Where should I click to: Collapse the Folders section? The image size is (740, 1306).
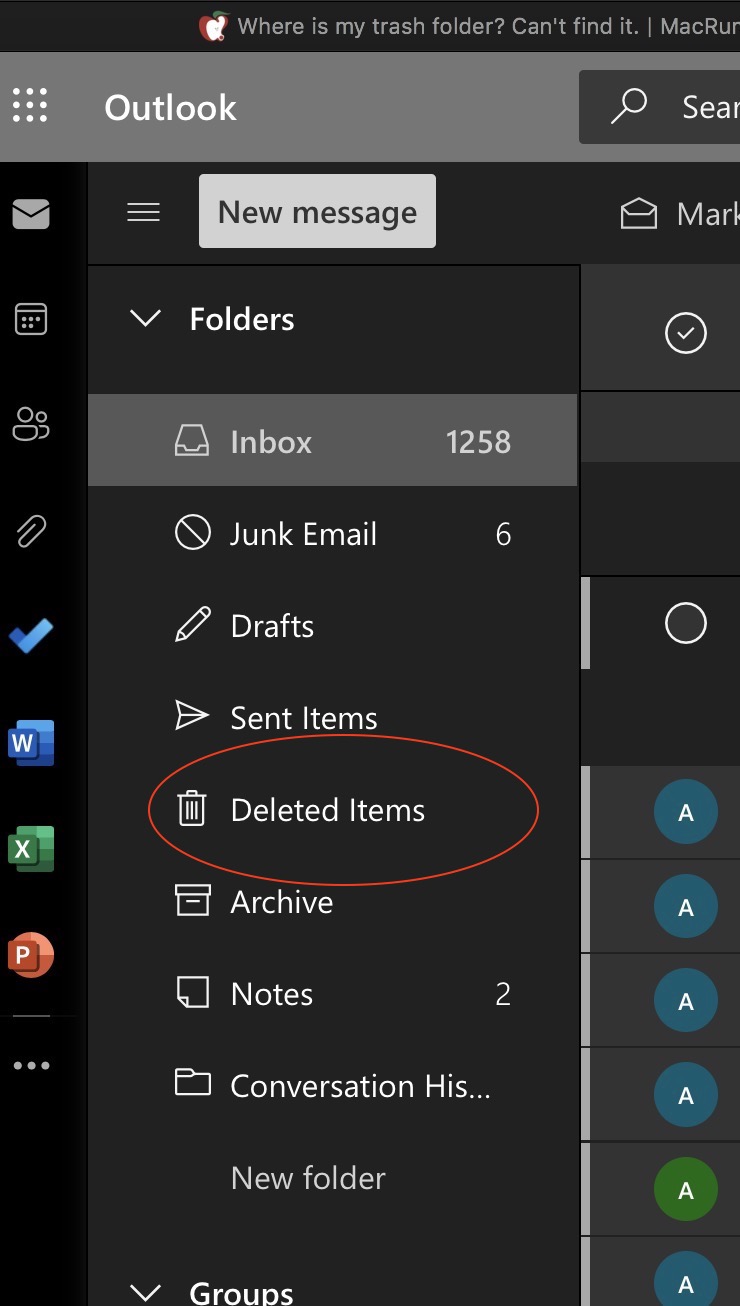146,319
